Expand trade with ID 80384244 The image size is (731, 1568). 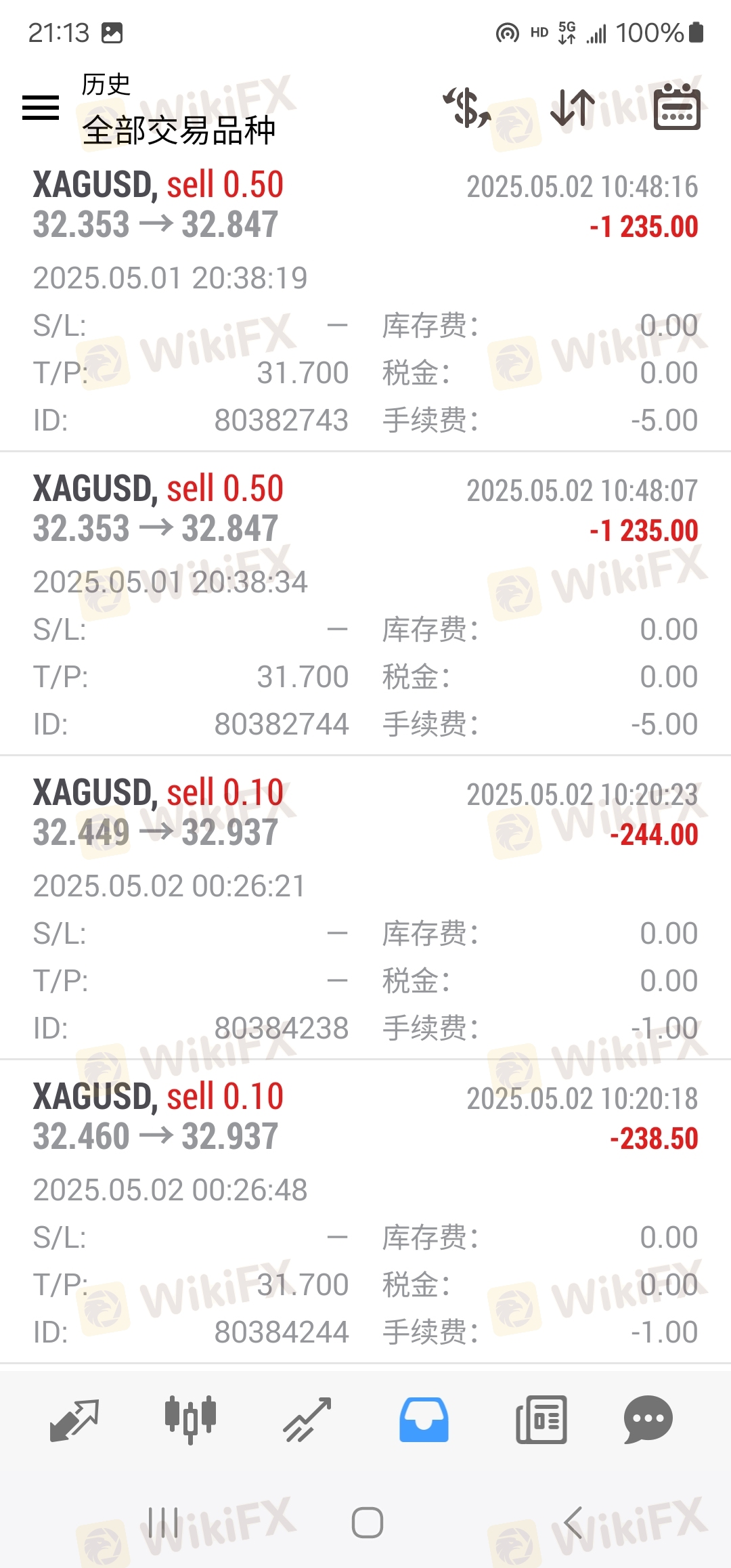coord(365,1213)
